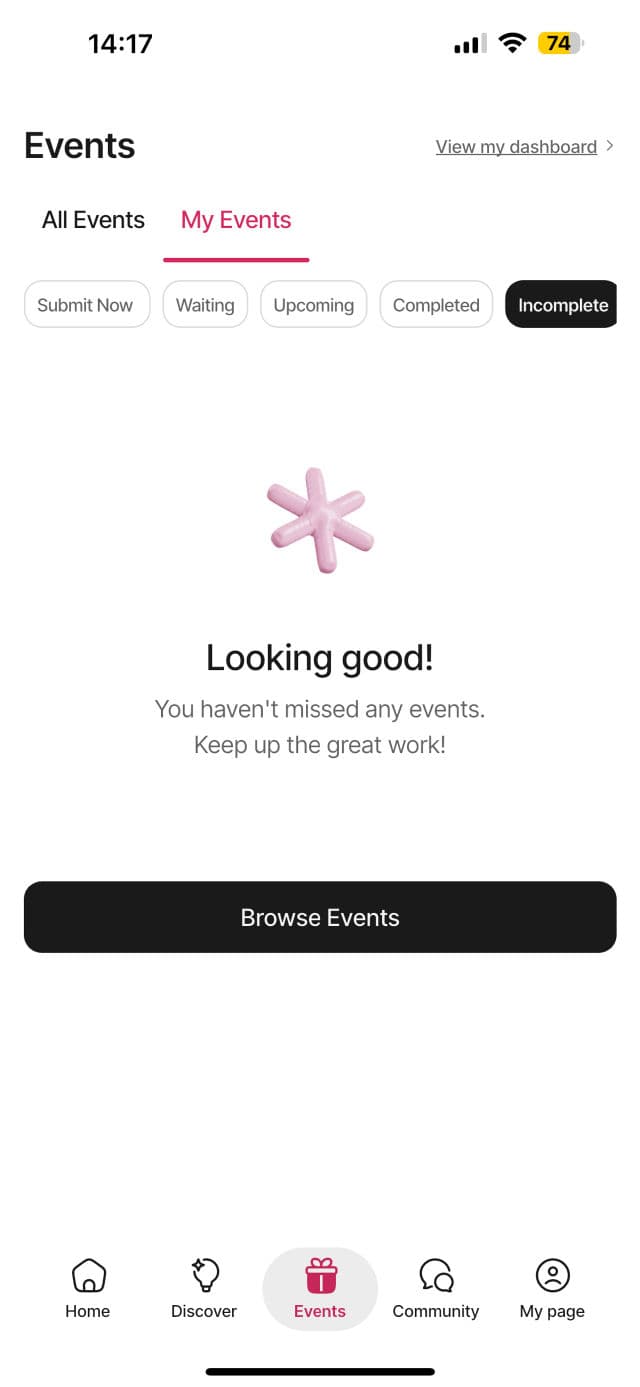This screenshot has height=1387, width=640.
Task: Select the Incomplete filter chip
Action: click(562, 305)
